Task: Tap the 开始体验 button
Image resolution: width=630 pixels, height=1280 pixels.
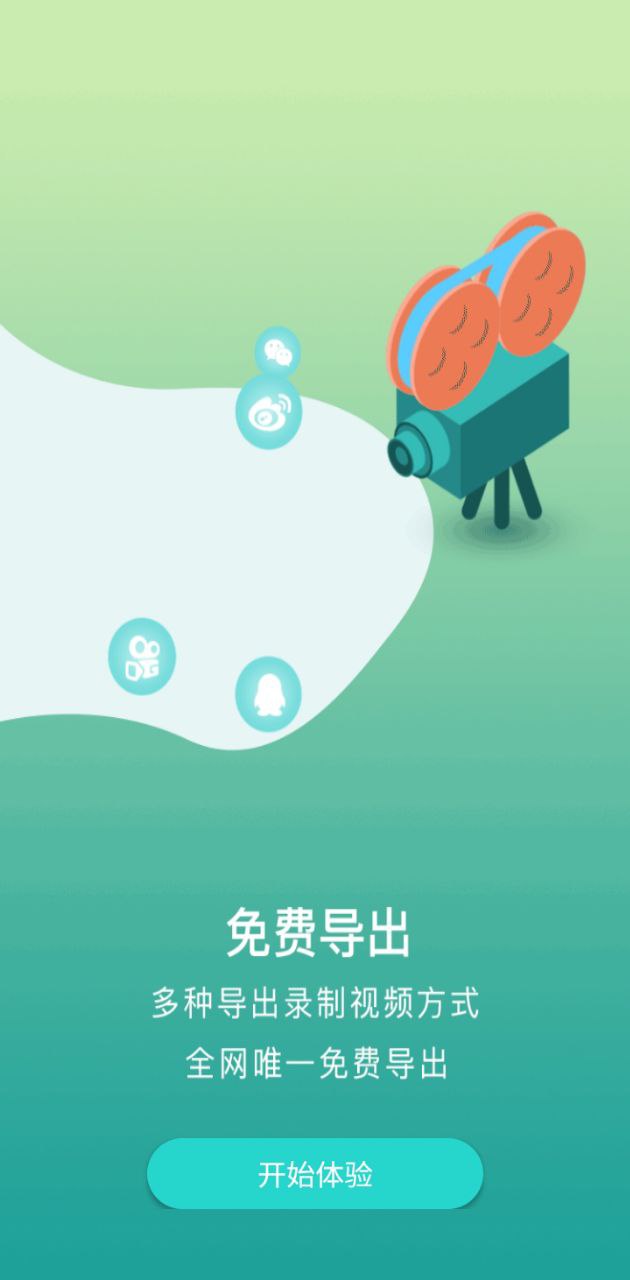Action: tap(315, 1174)
